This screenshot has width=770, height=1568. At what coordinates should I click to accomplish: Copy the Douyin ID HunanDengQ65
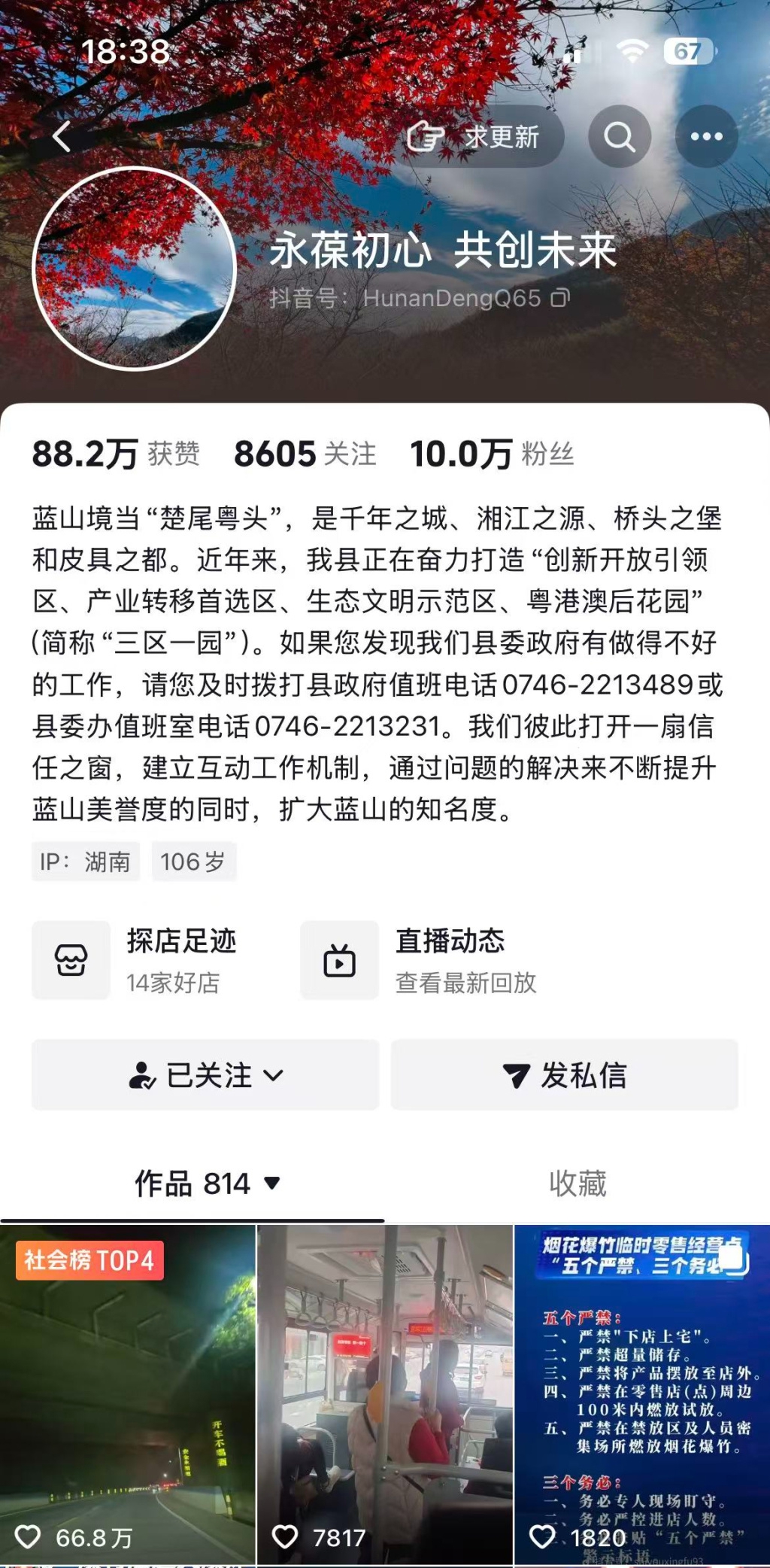tap(560, 299)
